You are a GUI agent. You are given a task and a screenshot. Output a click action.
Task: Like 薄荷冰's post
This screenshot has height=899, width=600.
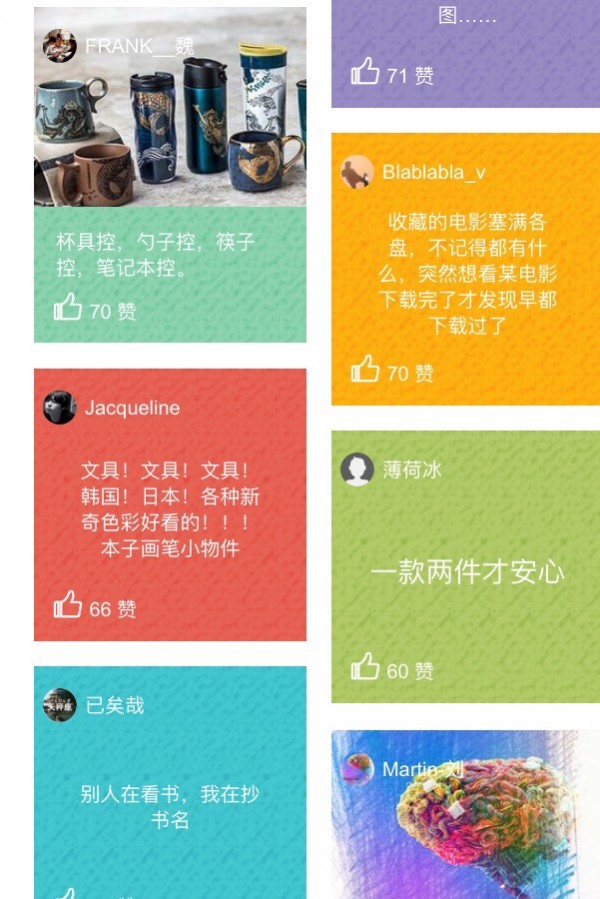point(365,666)
